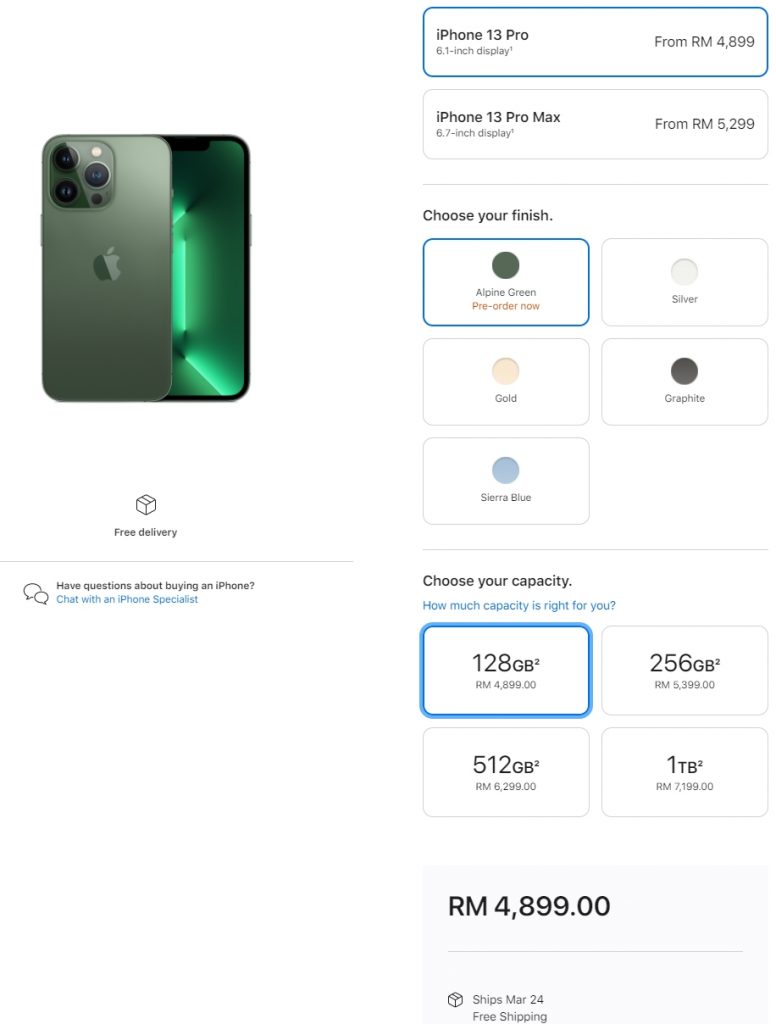Select the iPhone 13 Pro model
Screen dimensions: 776x1024
(595, 42)
